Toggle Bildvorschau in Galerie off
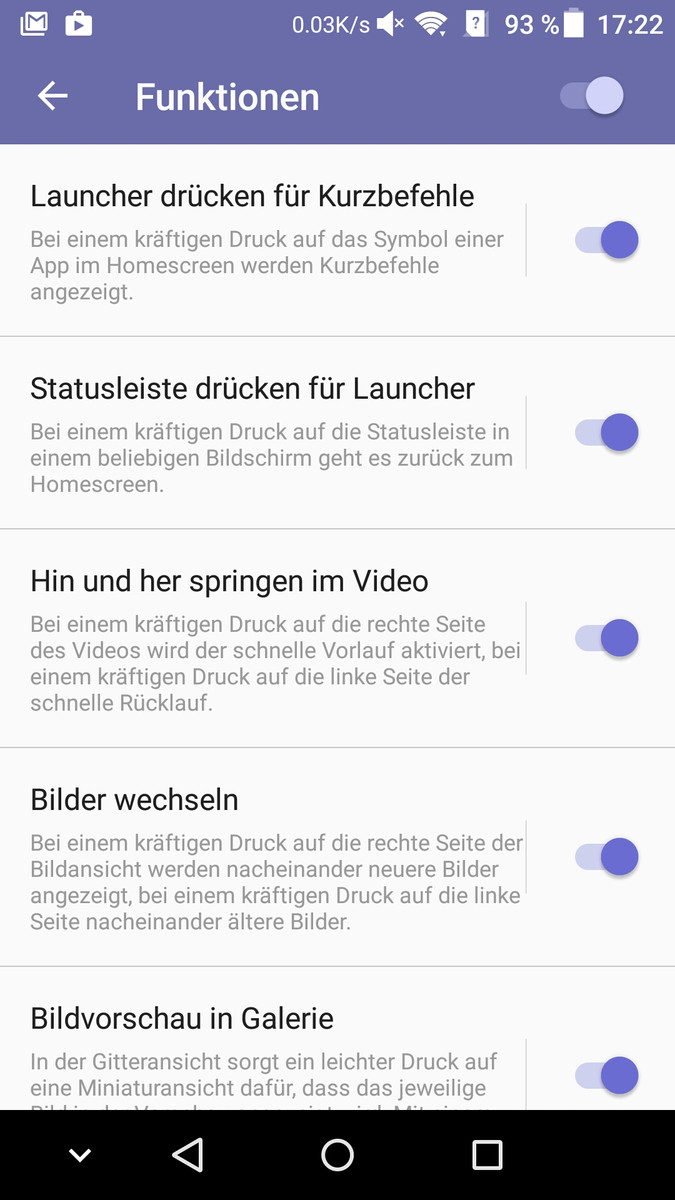This screenshot has height=1200, width=675. [607, 1075]
